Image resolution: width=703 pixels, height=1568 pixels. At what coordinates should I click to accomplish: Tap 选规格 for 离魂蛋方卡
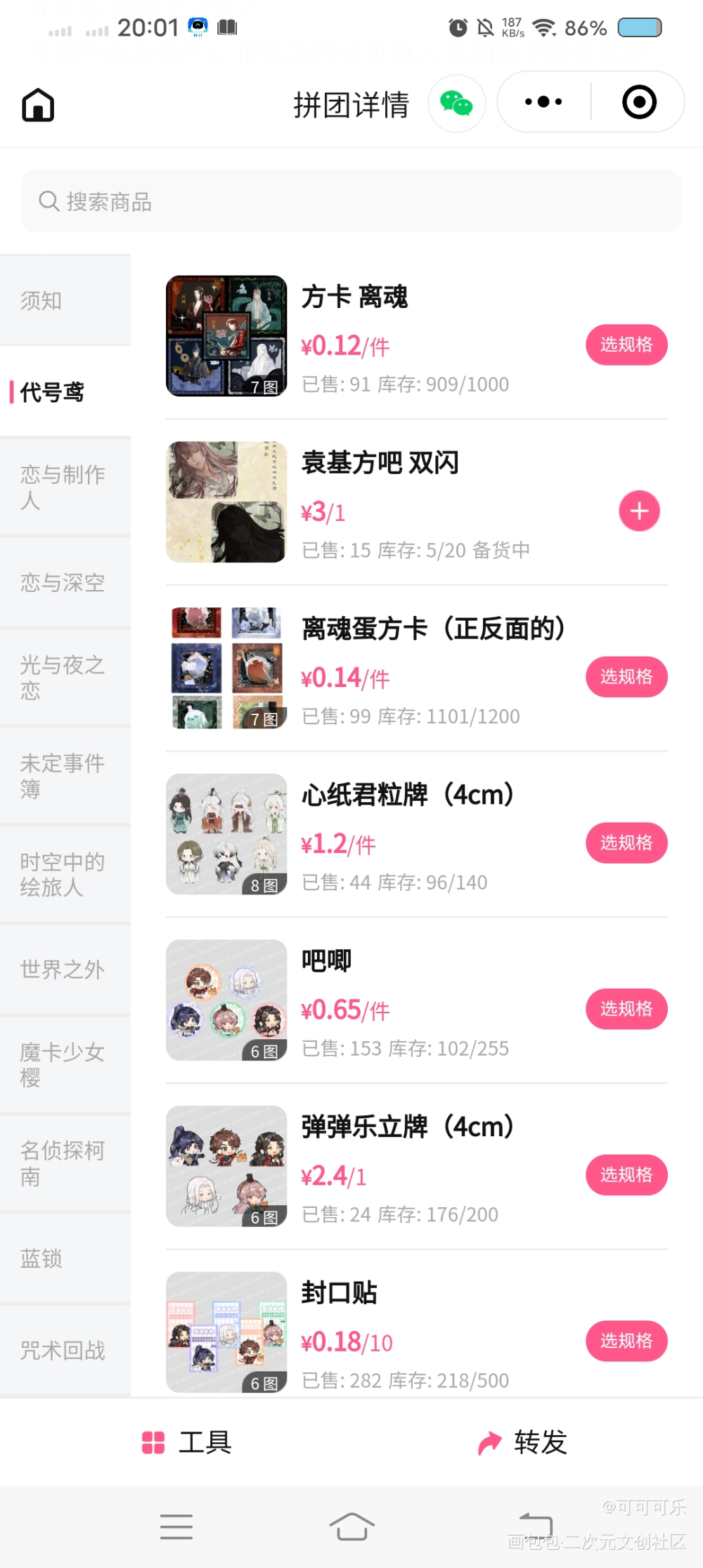tap(626, 677)
